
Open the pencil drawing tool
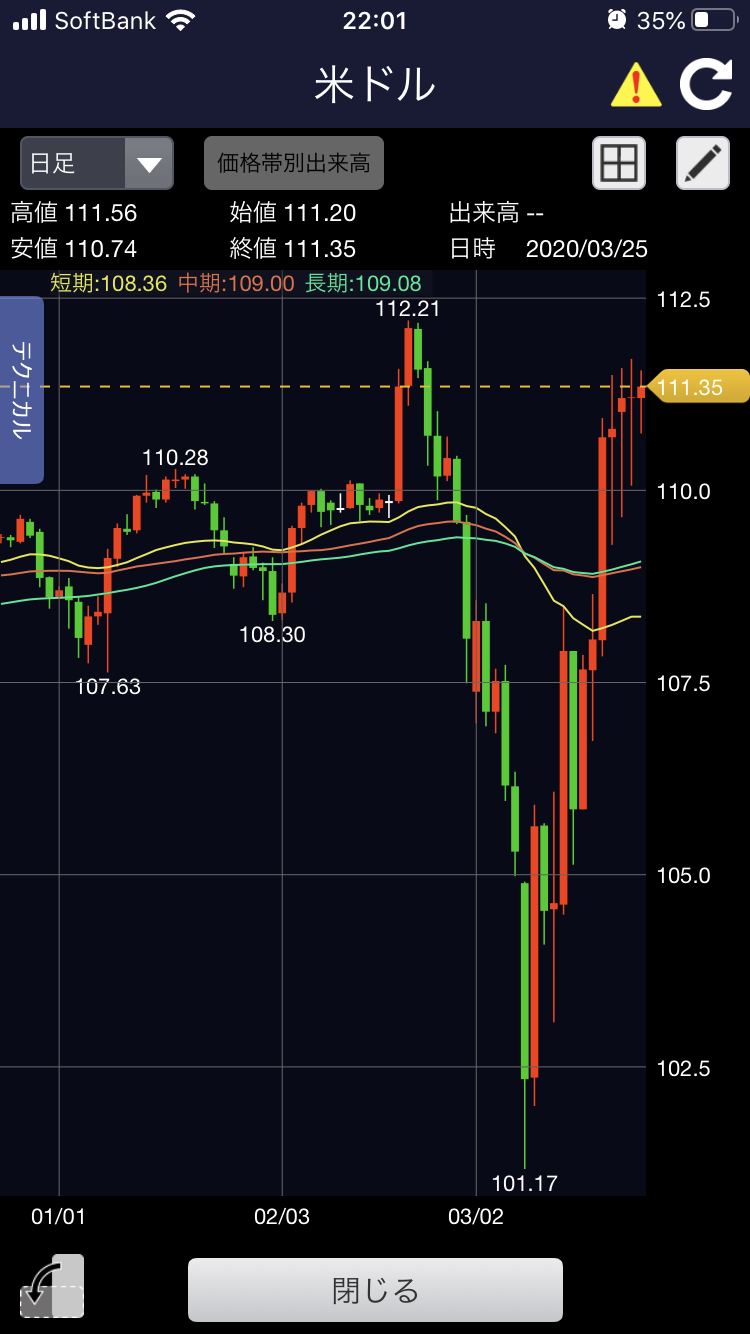(x=703, y=163)
